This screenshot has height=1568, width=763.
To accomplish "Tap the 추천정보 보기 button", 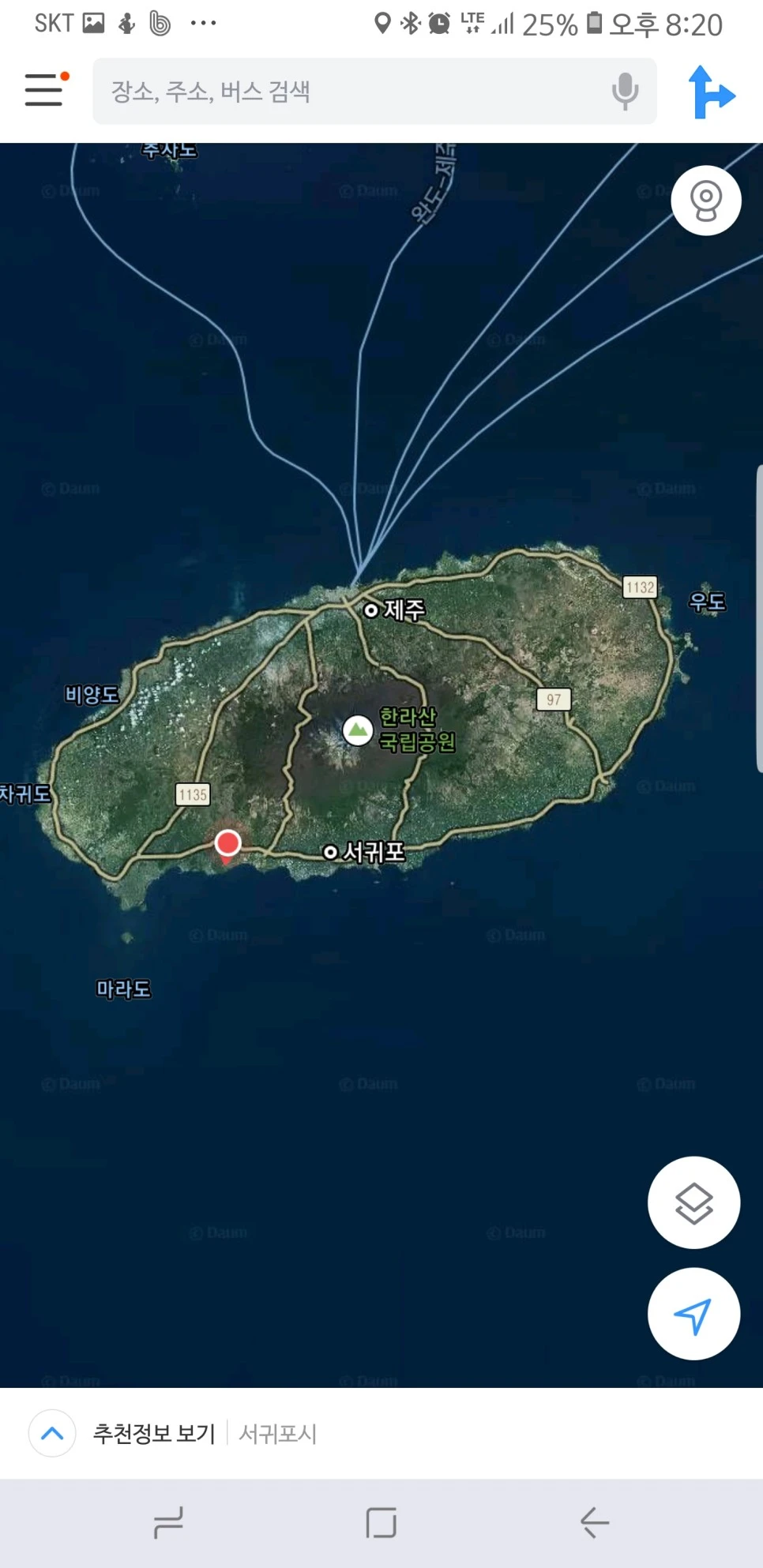I will [x=155, y=1434].
